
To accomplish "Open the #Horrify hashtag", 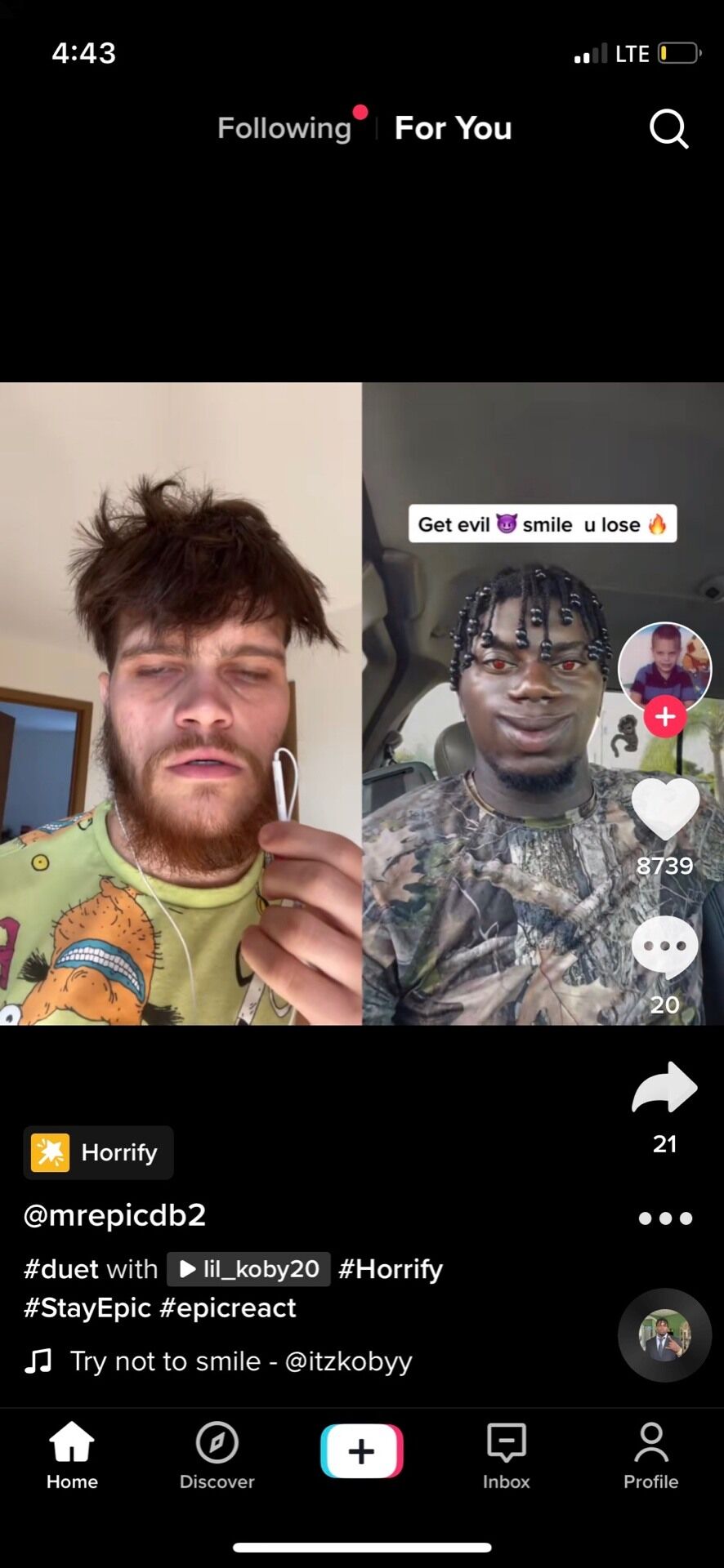I will (x=391, y=1269).
